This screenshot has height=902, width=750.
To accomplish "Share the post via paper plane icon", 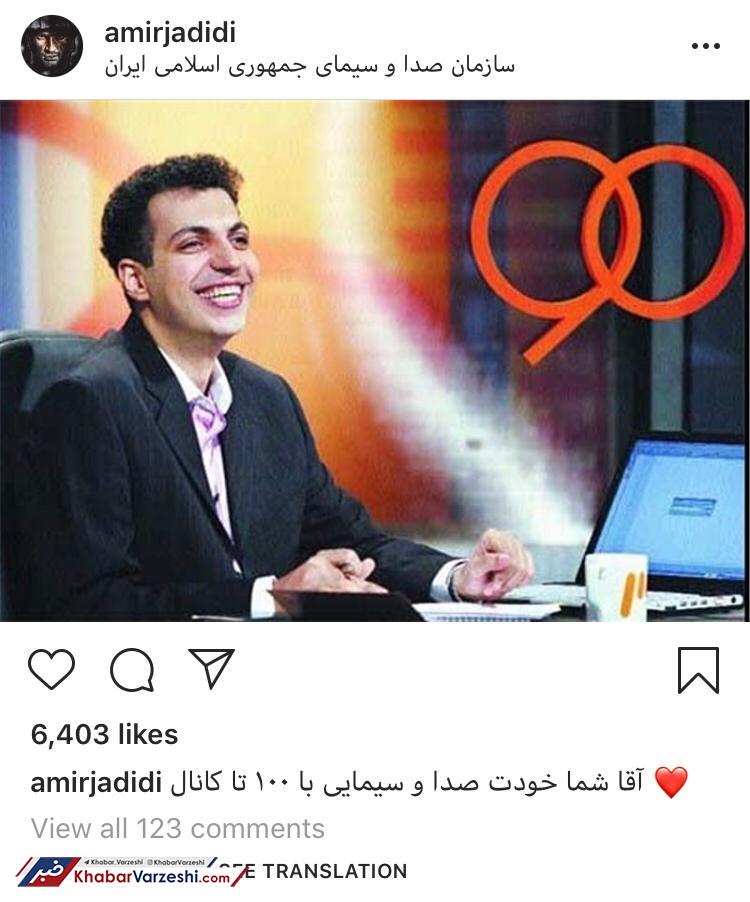I will click(212, 669).
